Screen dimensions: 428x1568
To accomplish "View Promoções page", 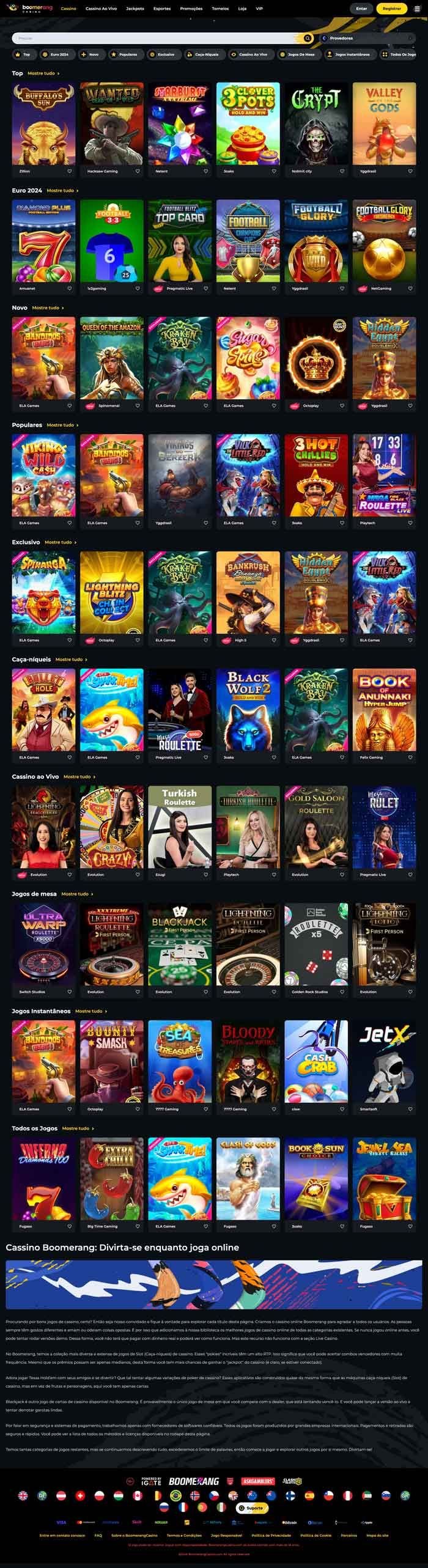I will (x=191, y=9).
